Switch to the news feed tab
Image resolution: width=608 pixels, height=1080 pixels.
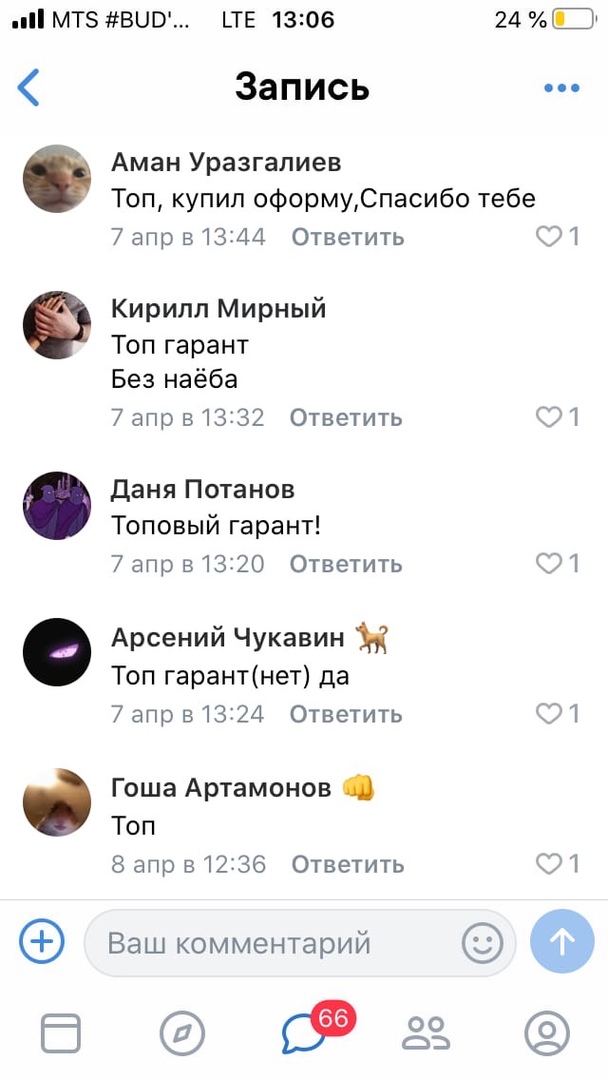click(x=61, y=1033)
